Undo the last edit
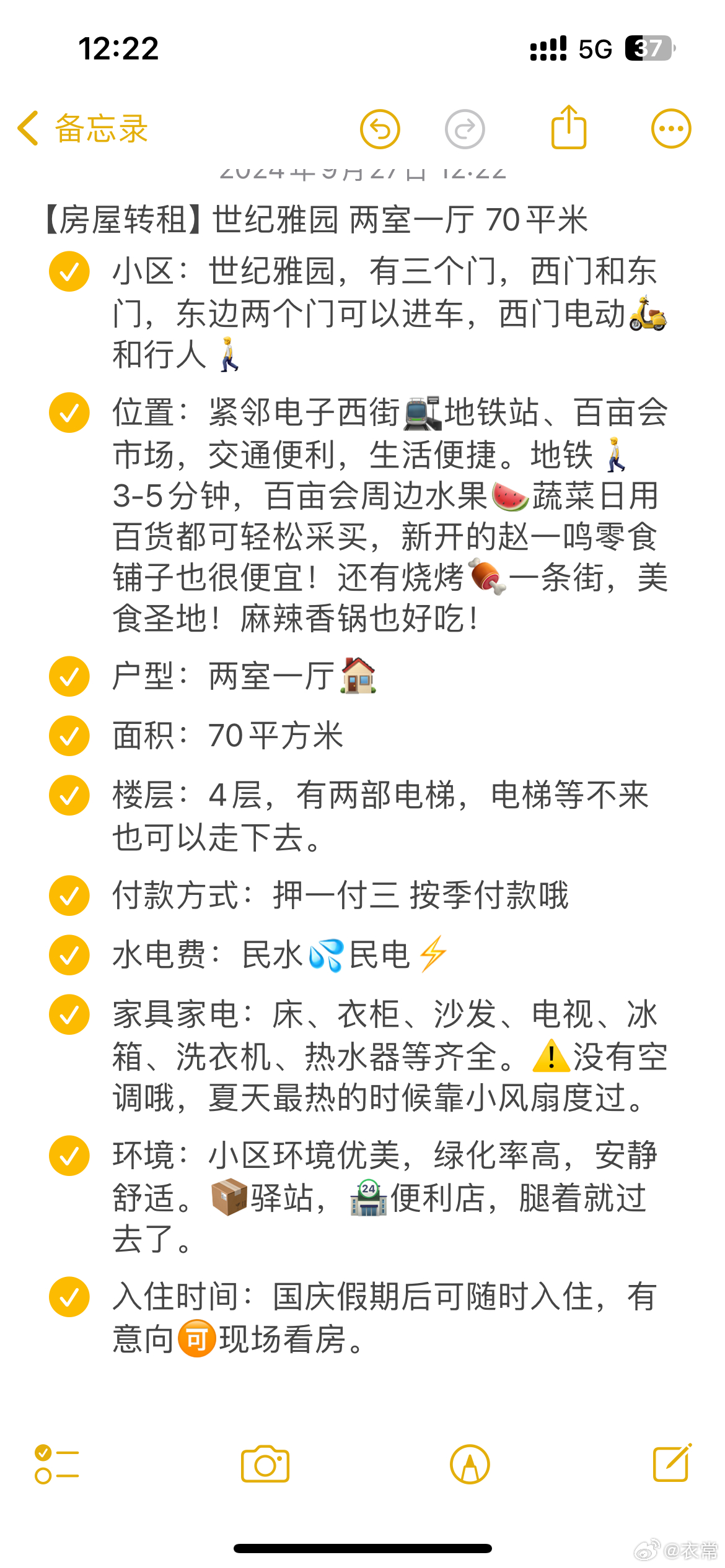 point(380,129)
